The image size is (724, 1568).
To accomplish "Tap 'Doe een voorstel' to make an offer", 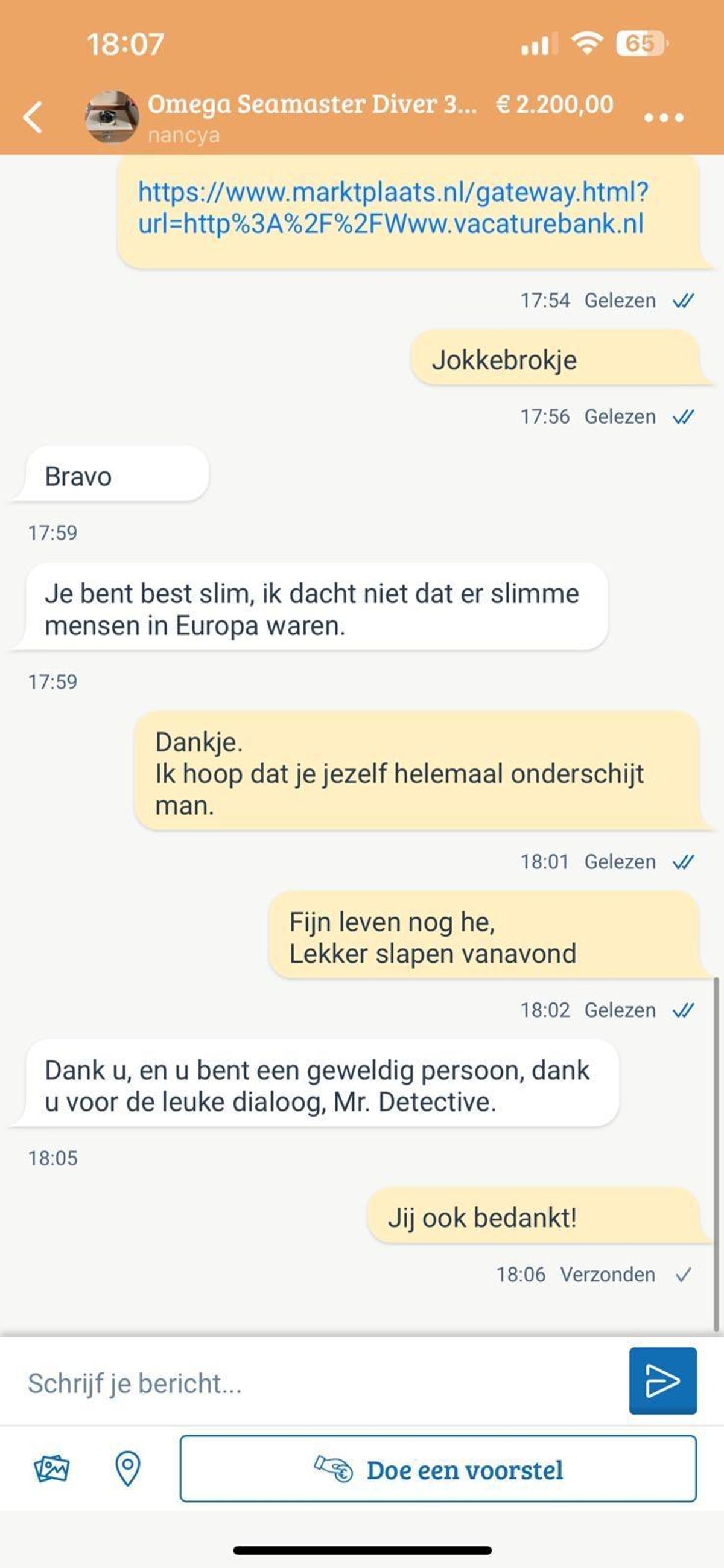I will [438, 1470].
